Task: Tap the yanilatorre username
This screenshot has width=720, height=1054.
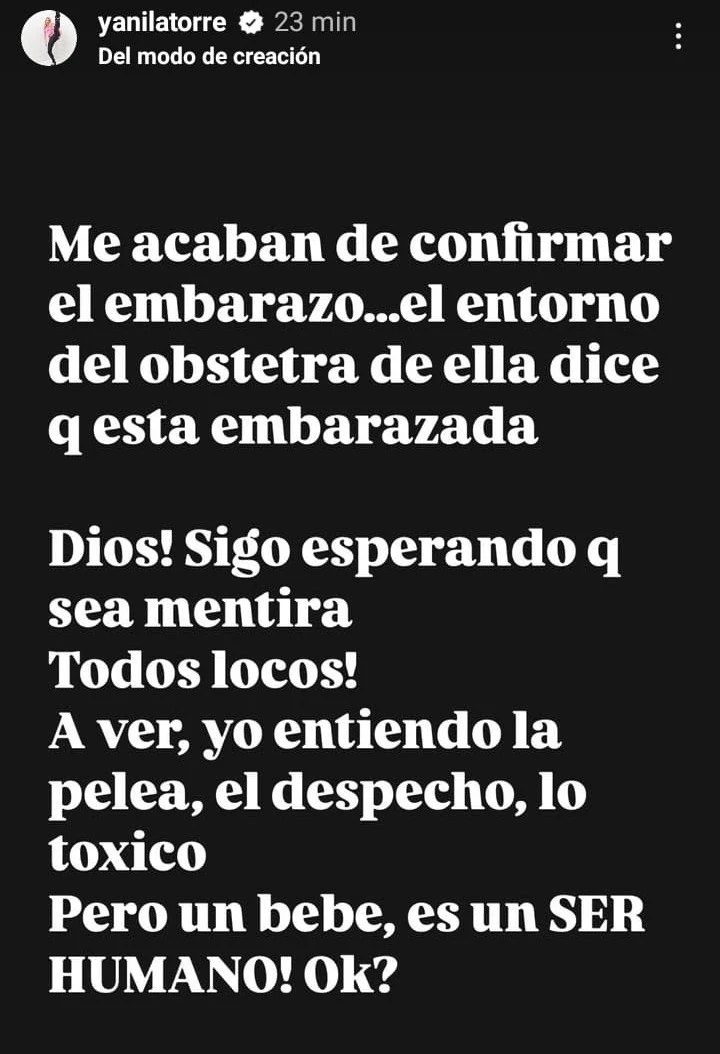Action: 163,22
